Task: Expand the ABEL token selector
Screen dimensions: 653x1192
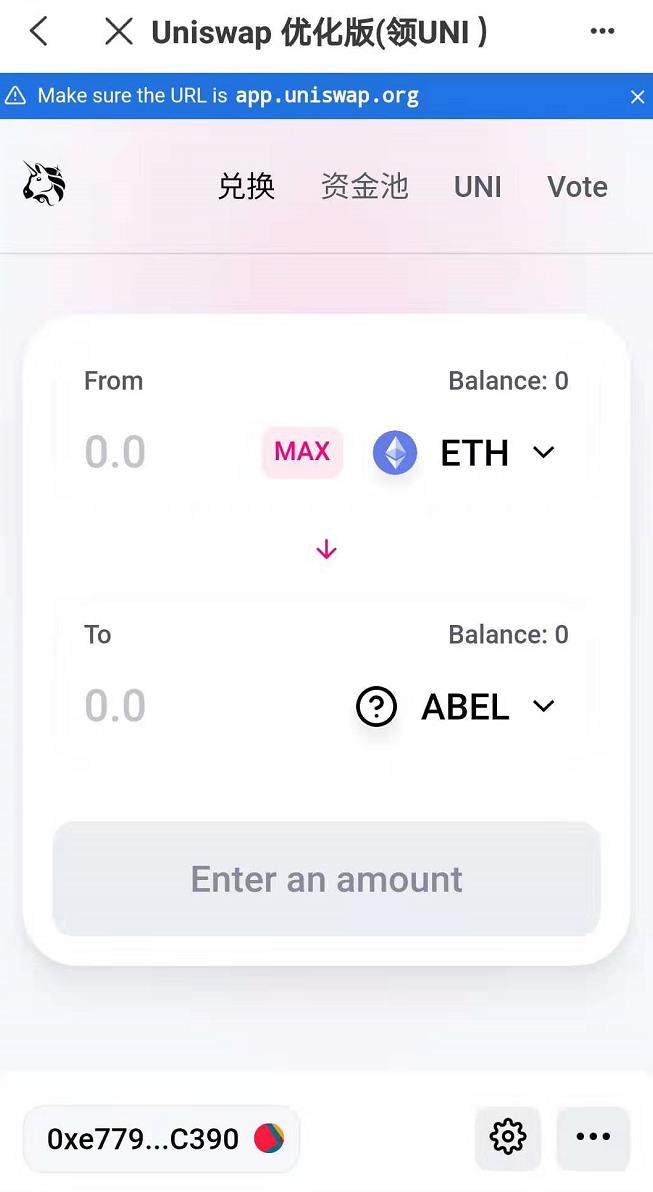Action: (455, 707)
